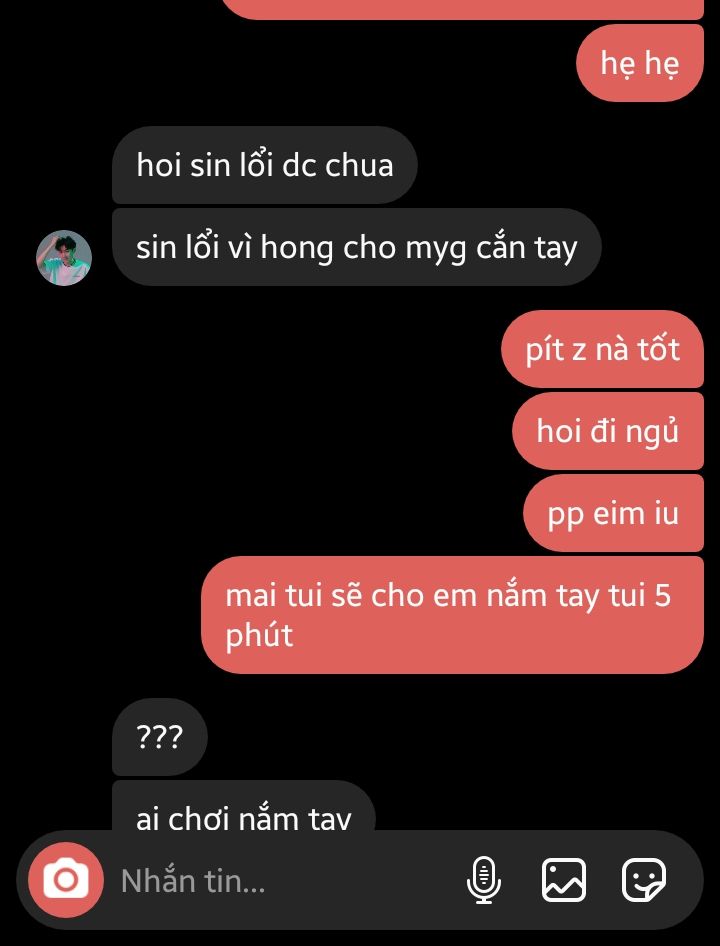The image size is (720, 946).
Task: Tap the 'Nhắn tin...' message field
Action: pos(280,881)
